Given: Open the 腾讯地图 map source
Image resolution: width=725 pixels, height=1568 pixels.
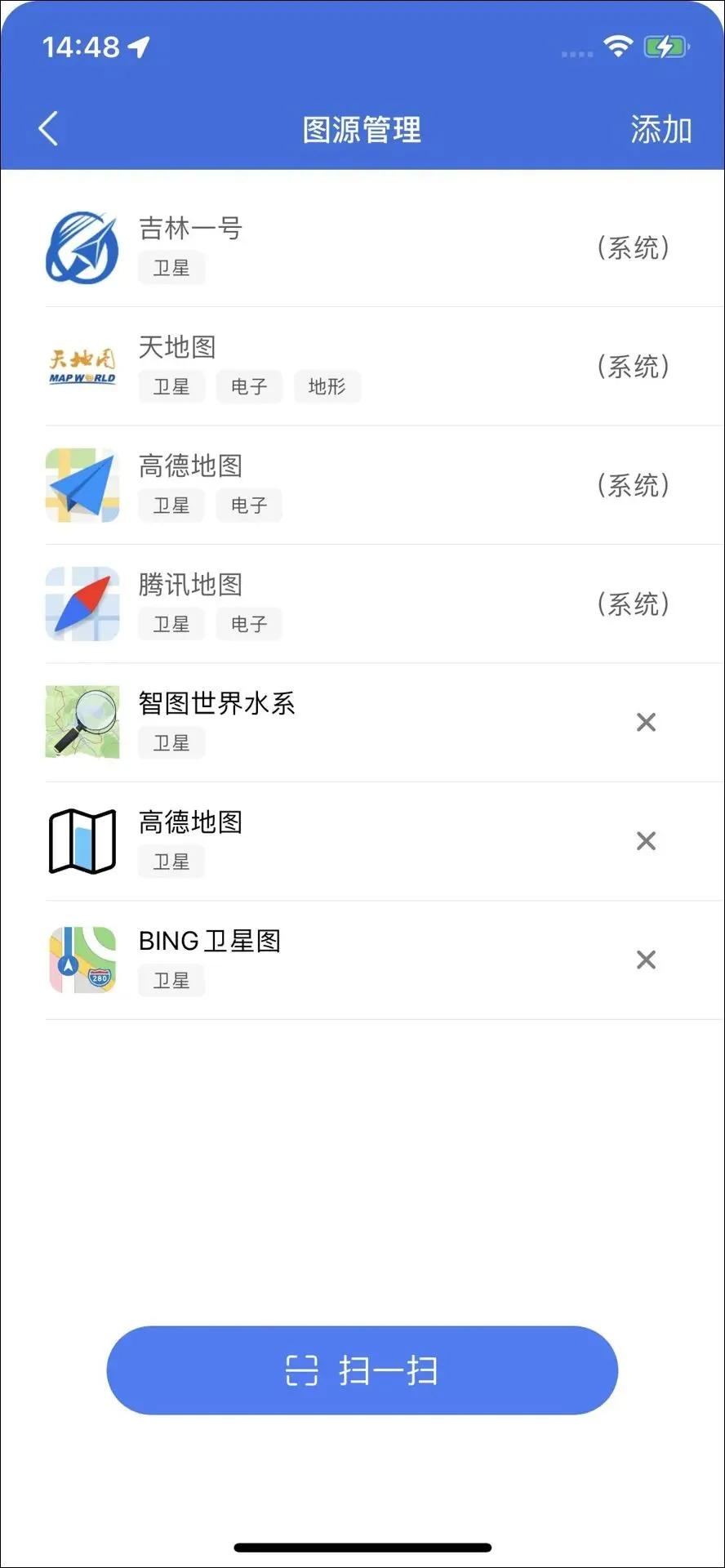Looking at the screenshot, I should [x=189, y=586].
